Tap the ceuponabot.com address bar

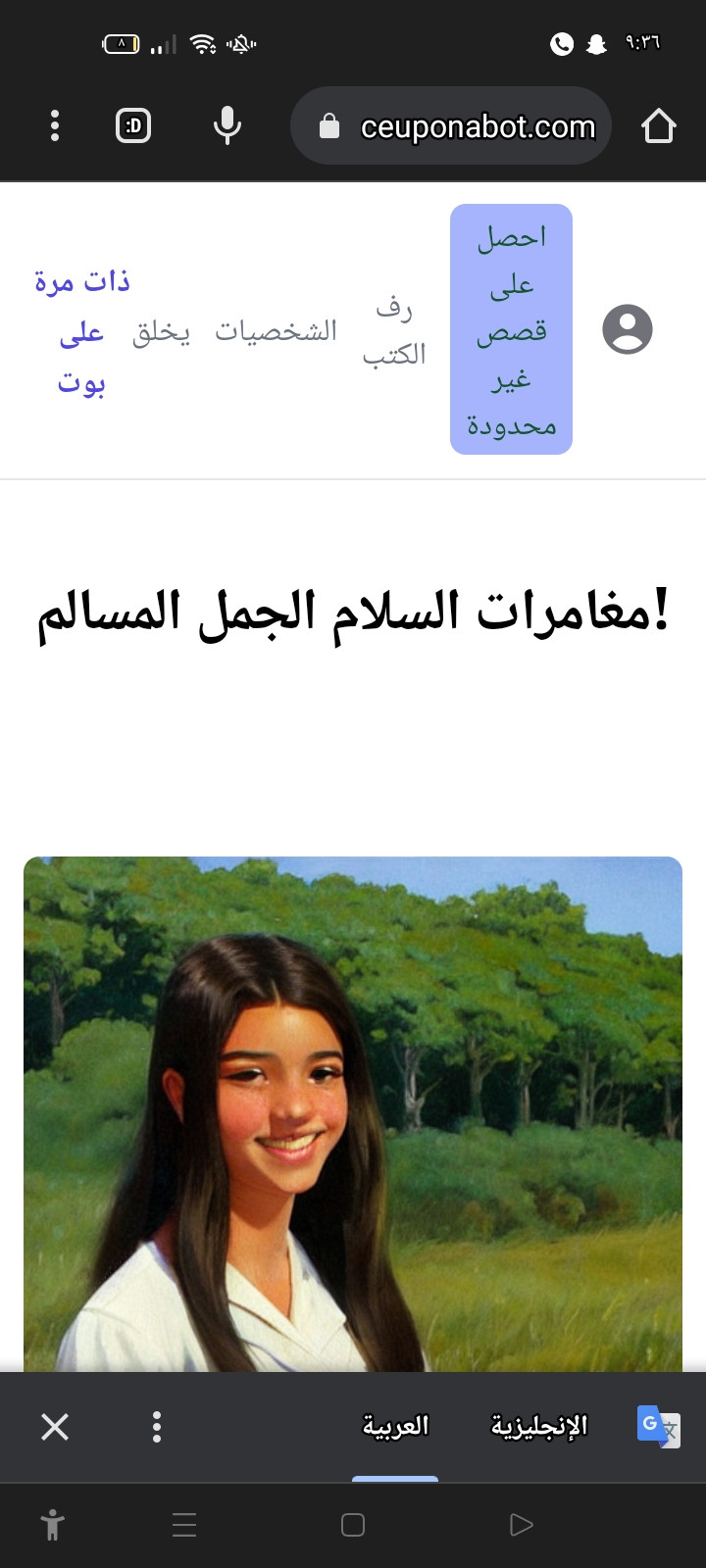pos(461,126)
